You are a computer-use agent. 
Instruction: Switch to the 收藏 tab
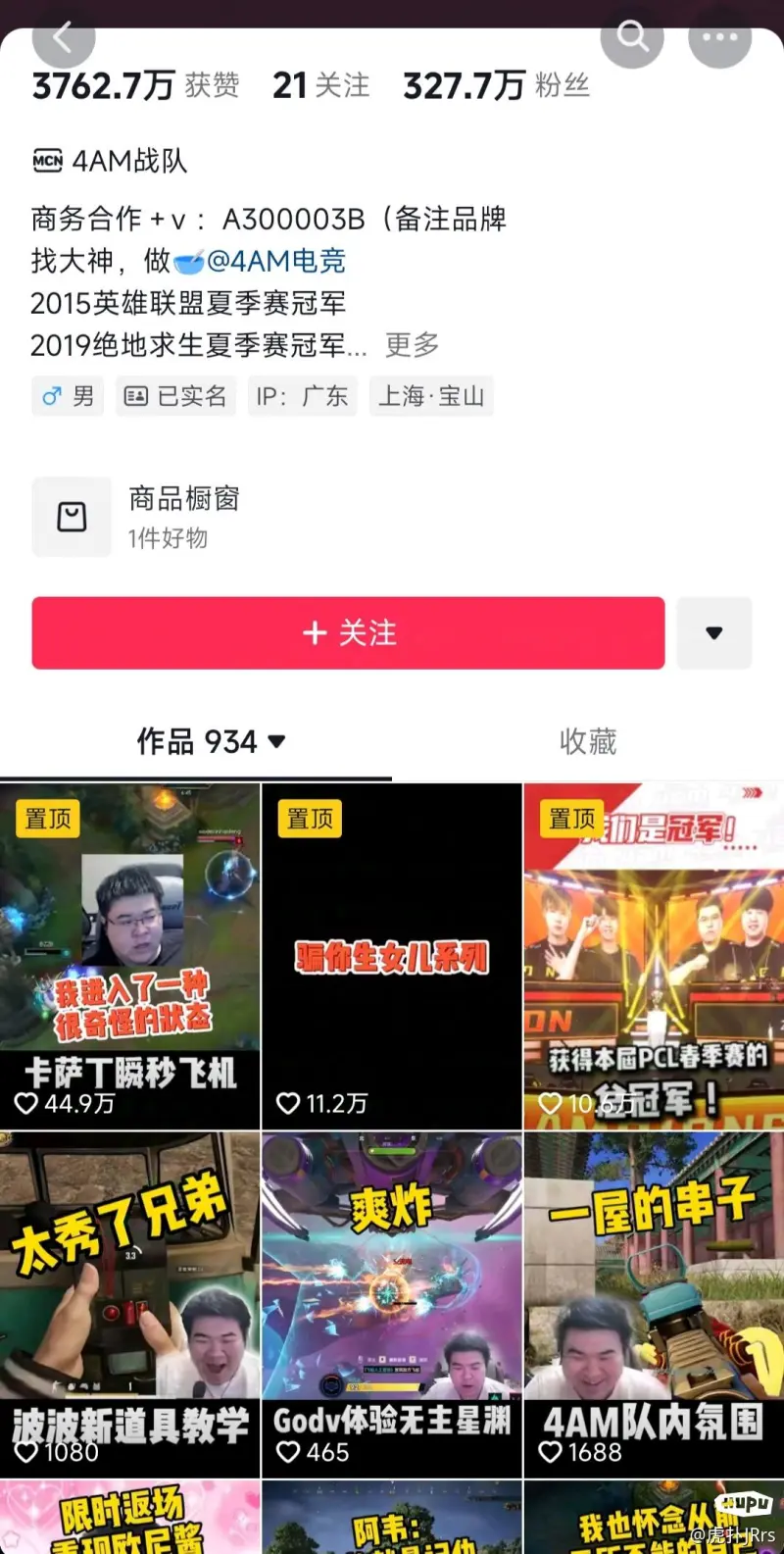[588, 742]
